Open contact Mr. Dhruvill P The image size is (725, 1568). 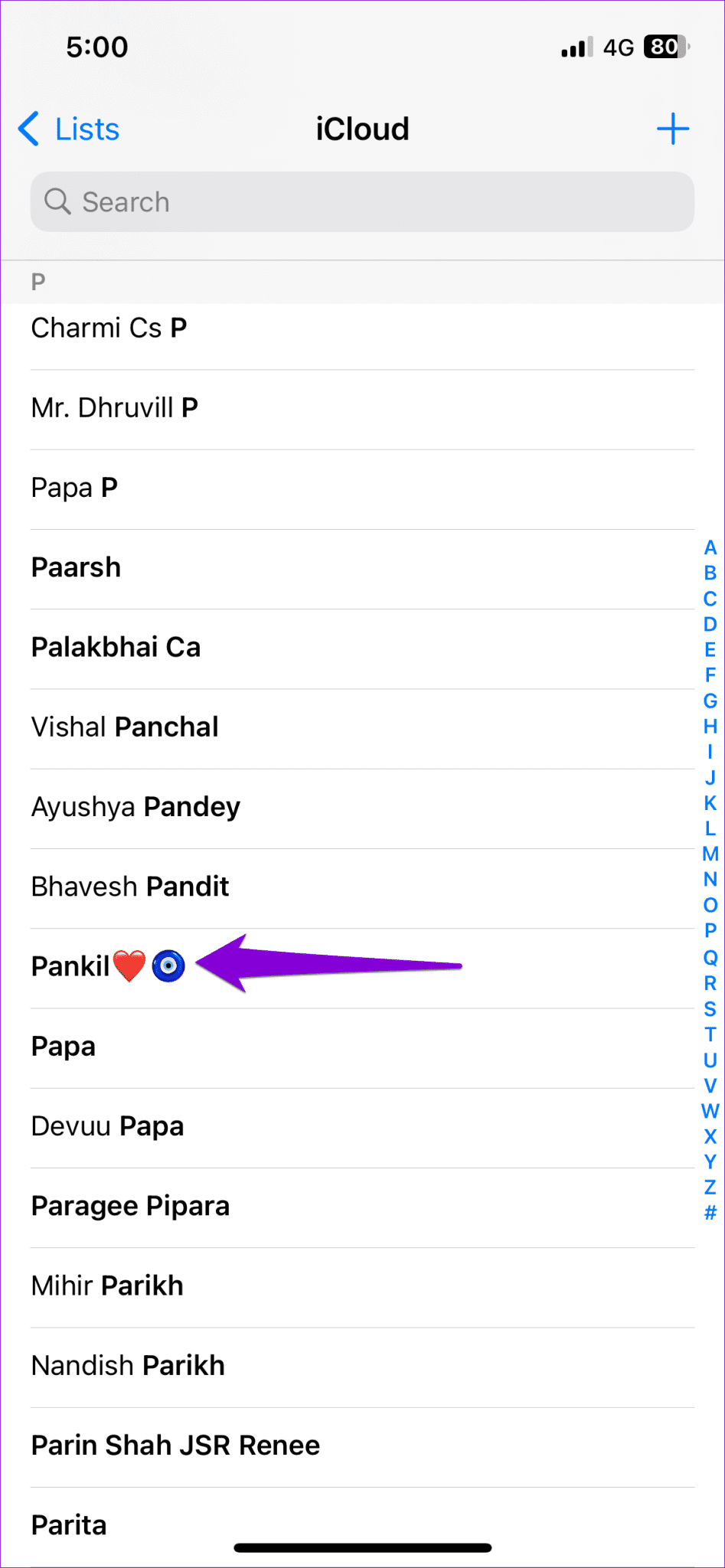click(115, 408)
